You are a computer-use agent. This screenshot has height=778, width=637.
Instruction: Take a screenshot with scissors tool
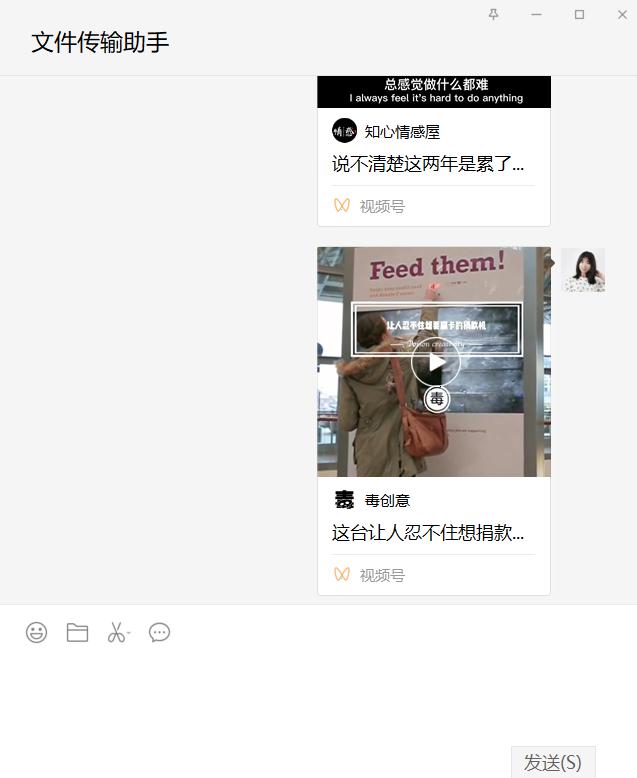pyautogui.click(x=118, y=632)
